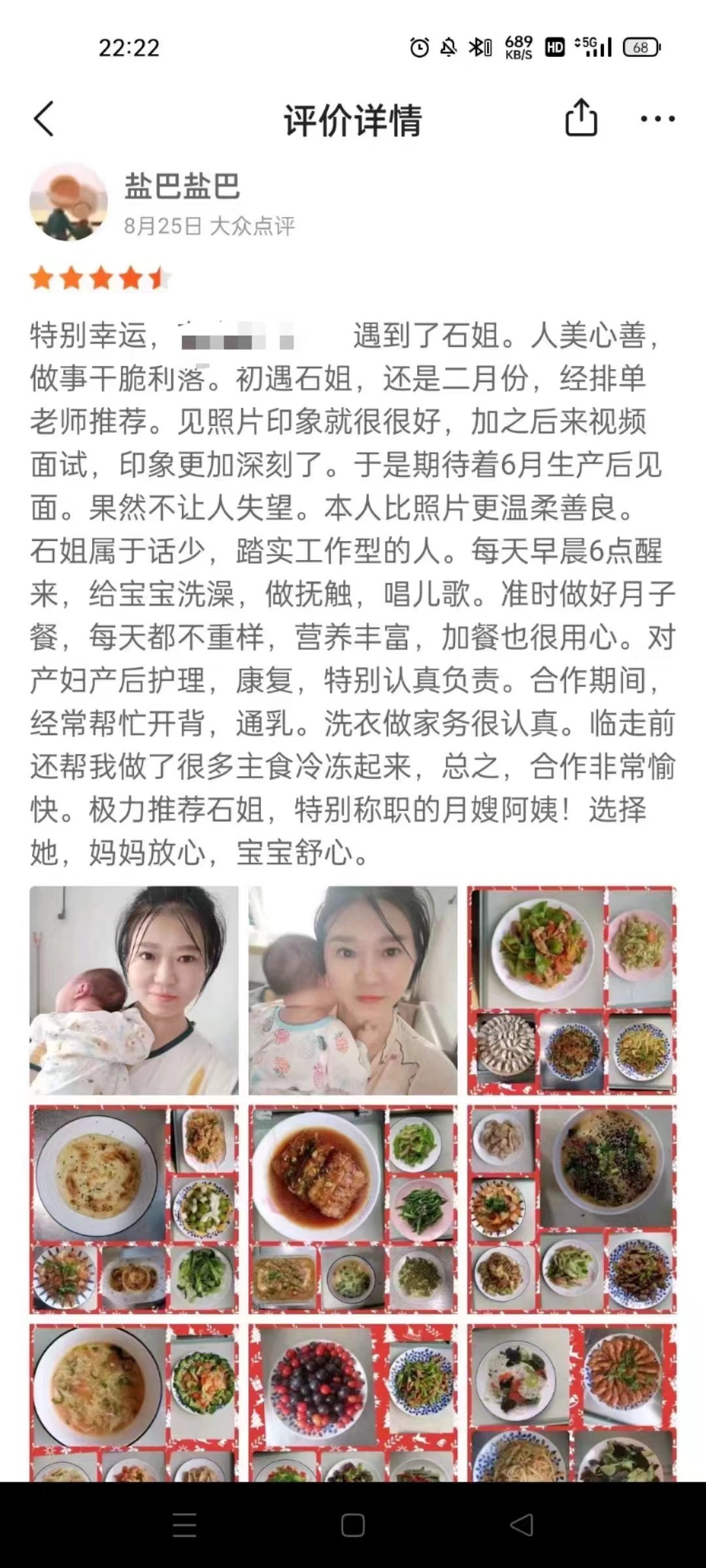Open the first photo of woman with newborn
706x1568 pixels.
[134, 990]
